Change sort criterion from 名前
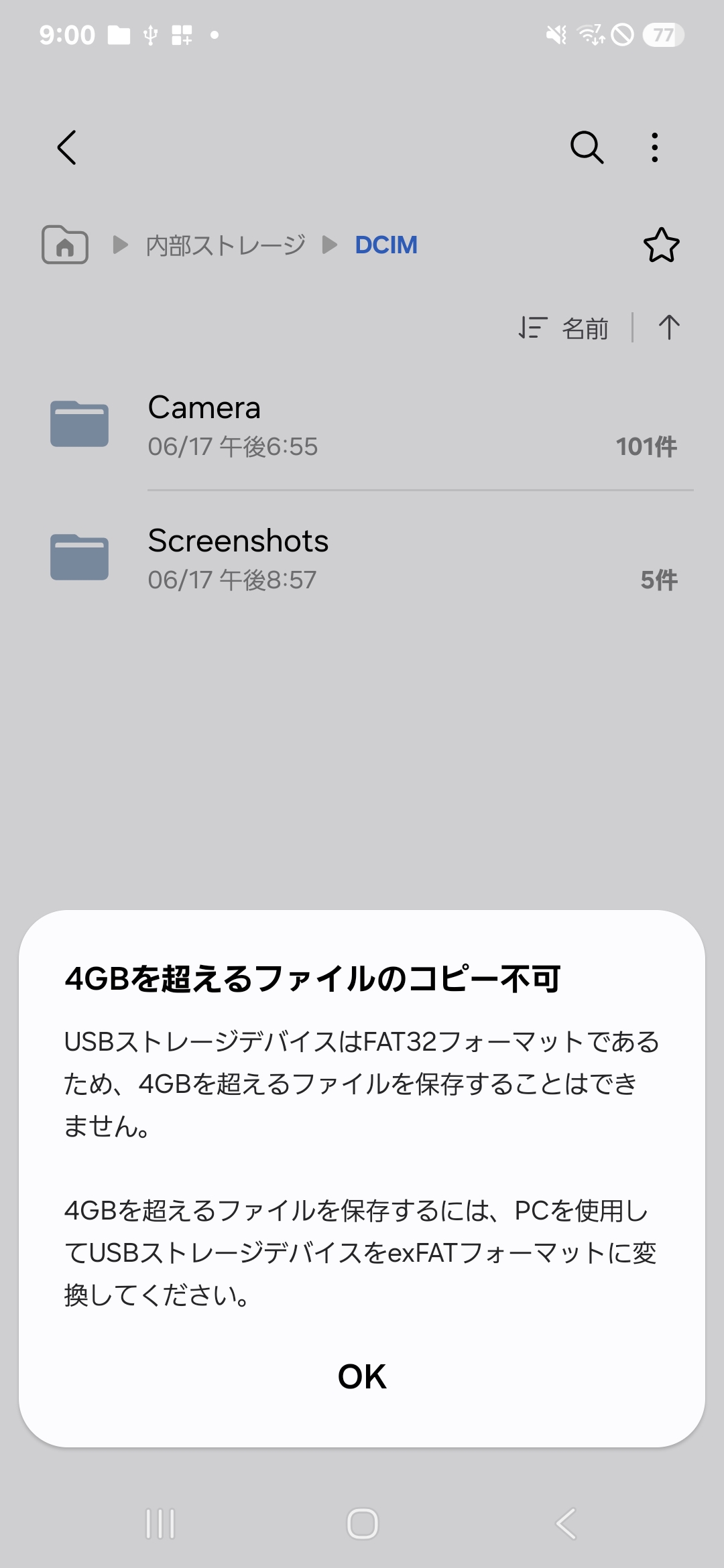This screenshot has height=1568, width=724. tap(564, 328)
